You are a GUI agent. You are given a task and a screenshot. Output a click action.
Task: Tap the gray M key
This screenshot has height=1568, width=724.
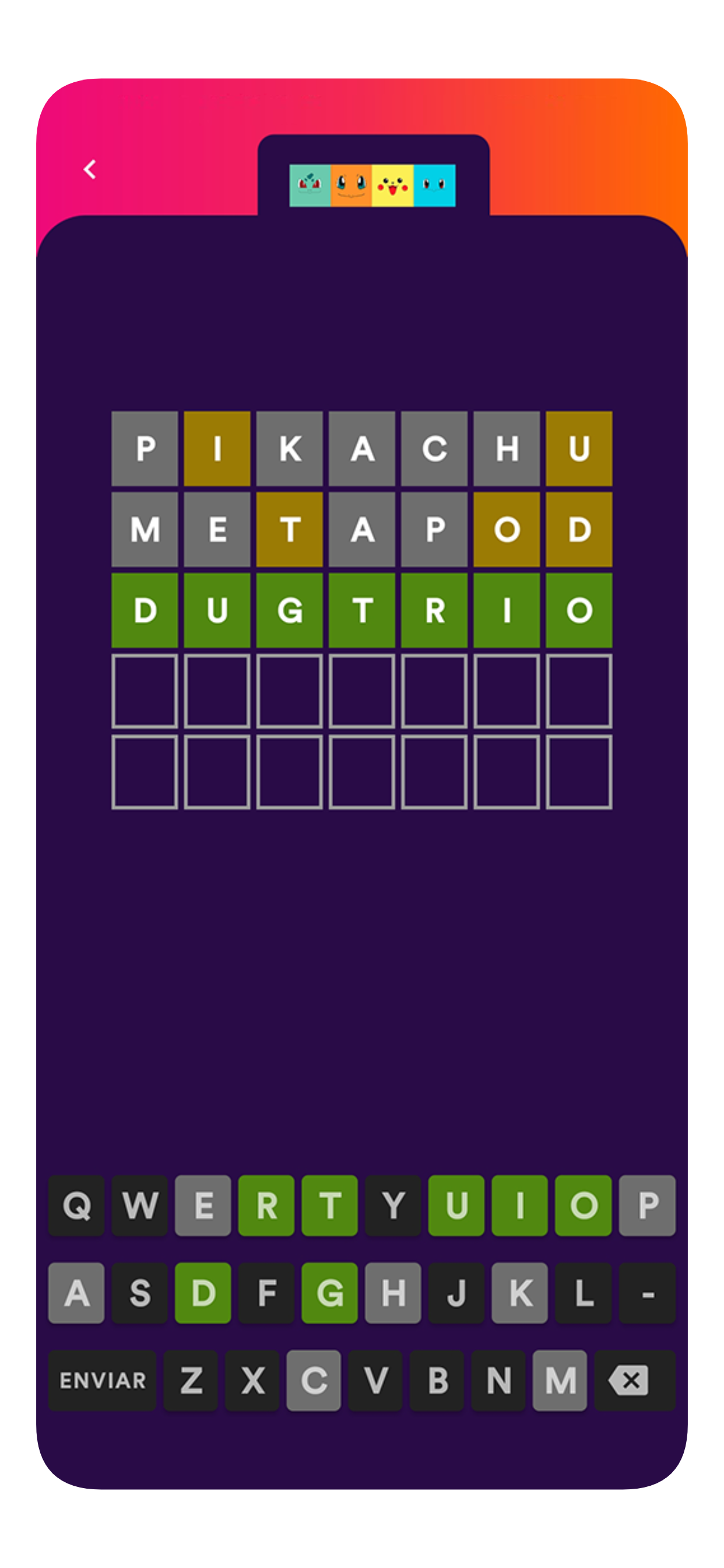click(560, 1380)
